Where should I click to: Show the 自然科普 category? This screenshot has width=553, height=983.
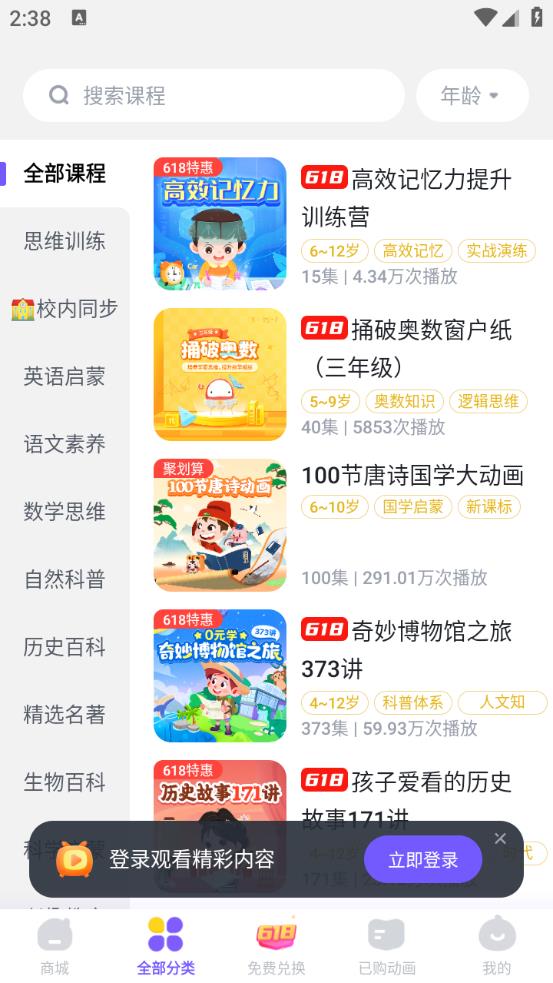point(65,579)
